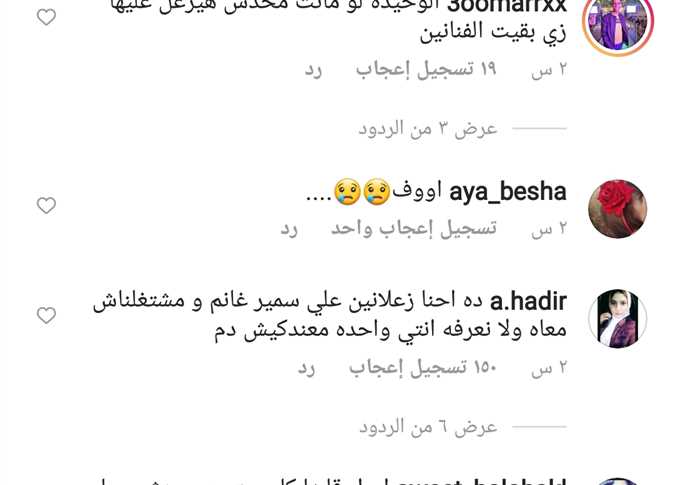The height and width of the screenshot is (485, 674).
Task: Like the comment by 3oomarrxx
Action: click(46, 17)
